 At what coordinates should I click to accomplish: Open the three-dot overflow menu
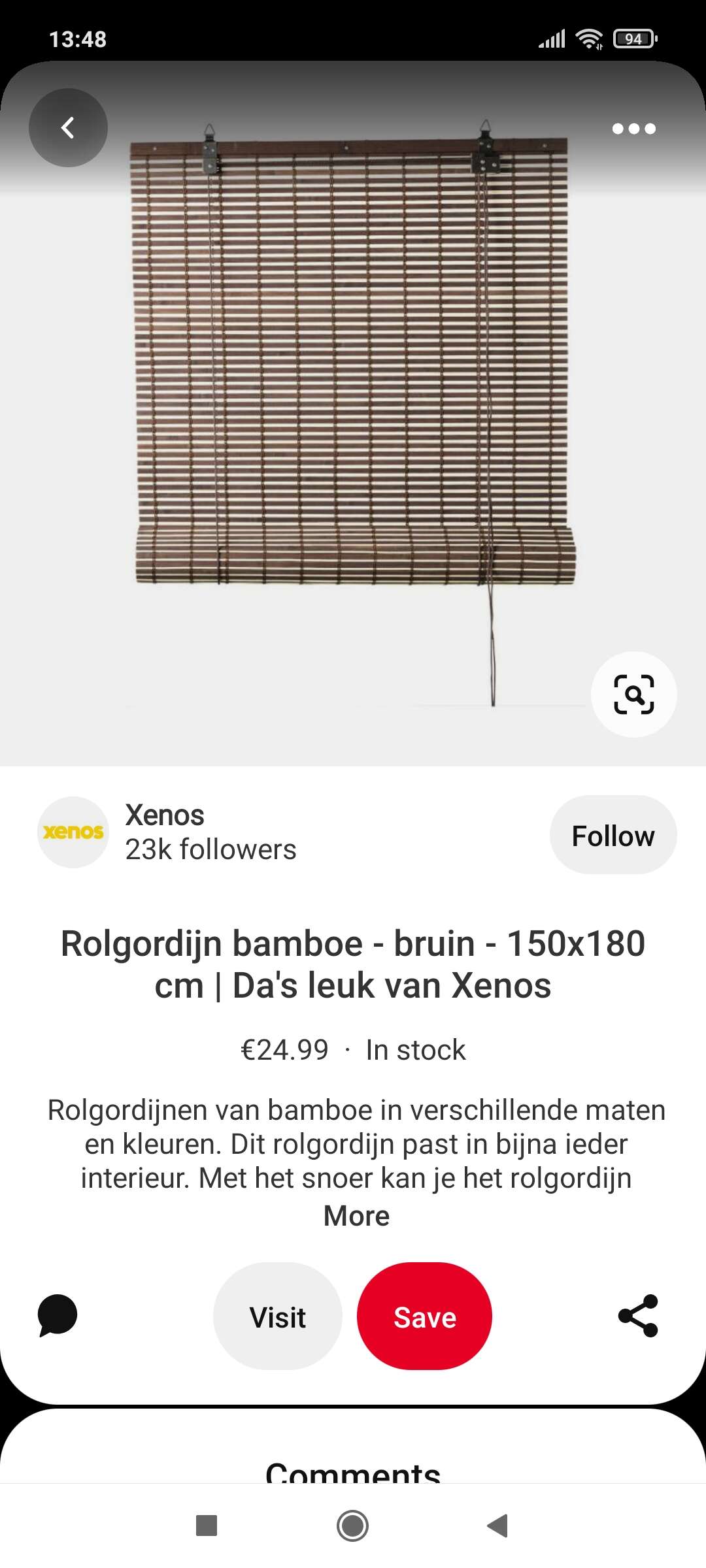pos(633,129)
